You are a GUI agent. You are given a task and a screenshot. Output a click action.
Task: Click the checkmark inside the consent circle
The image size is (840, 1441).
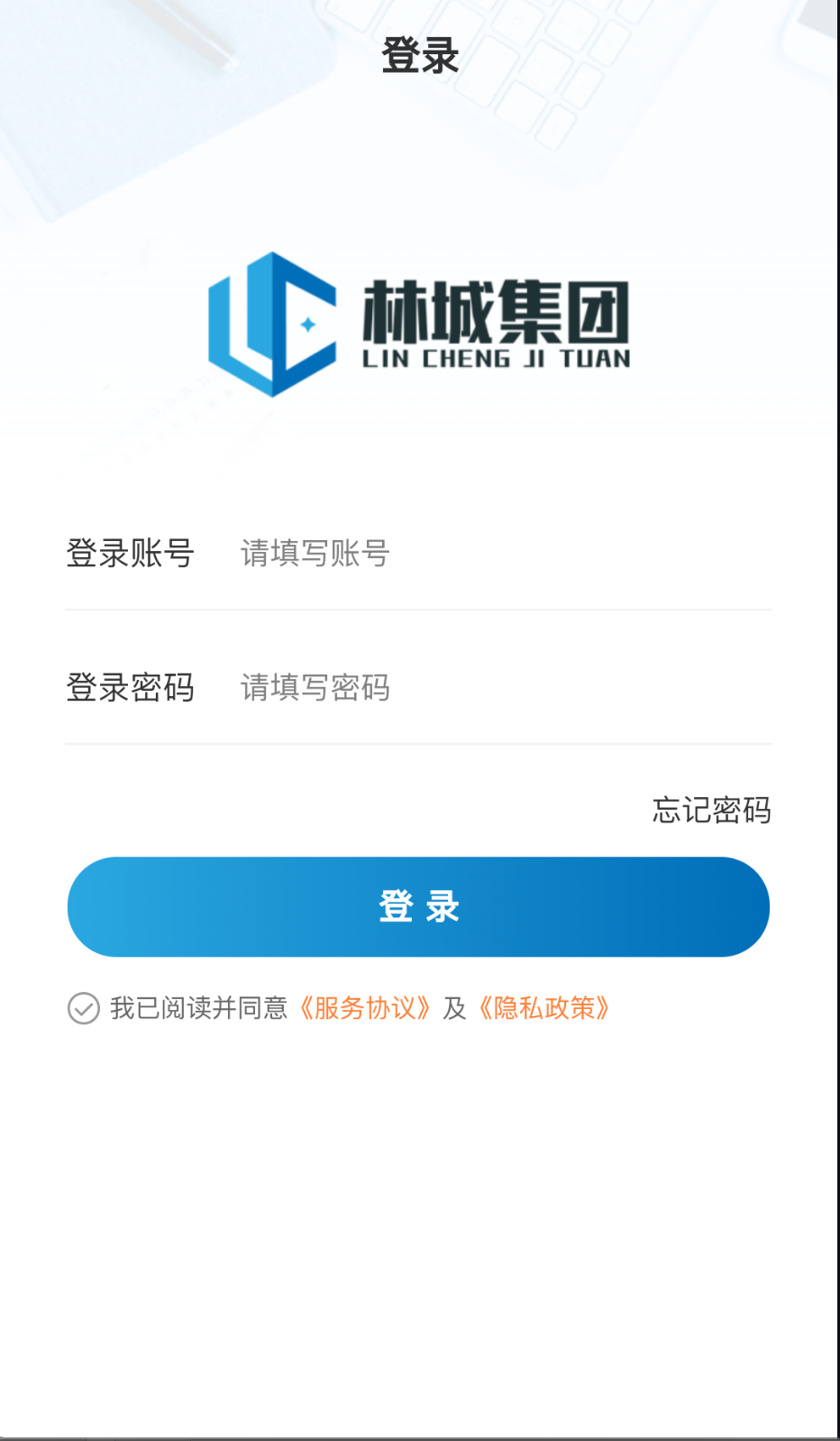pyautogui.click(x=83, y=1009)
